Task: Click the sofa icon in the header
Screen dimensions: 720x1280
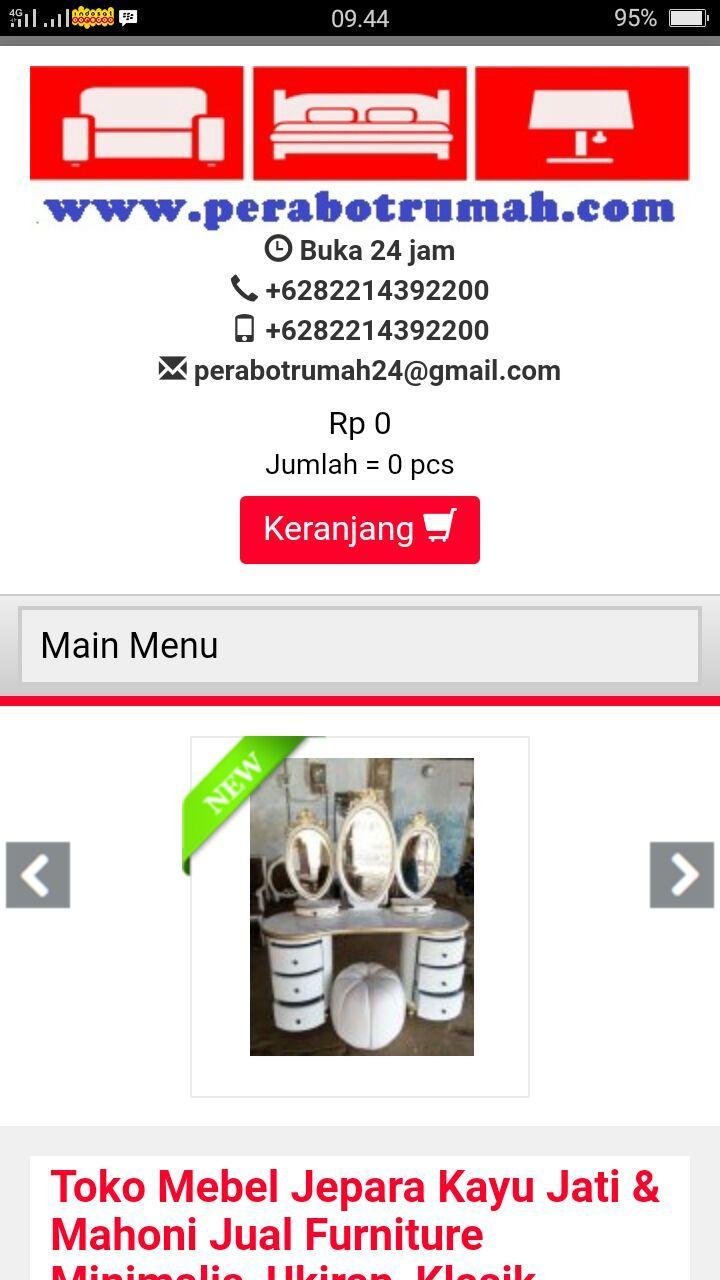Action: (x=136, y=122)
